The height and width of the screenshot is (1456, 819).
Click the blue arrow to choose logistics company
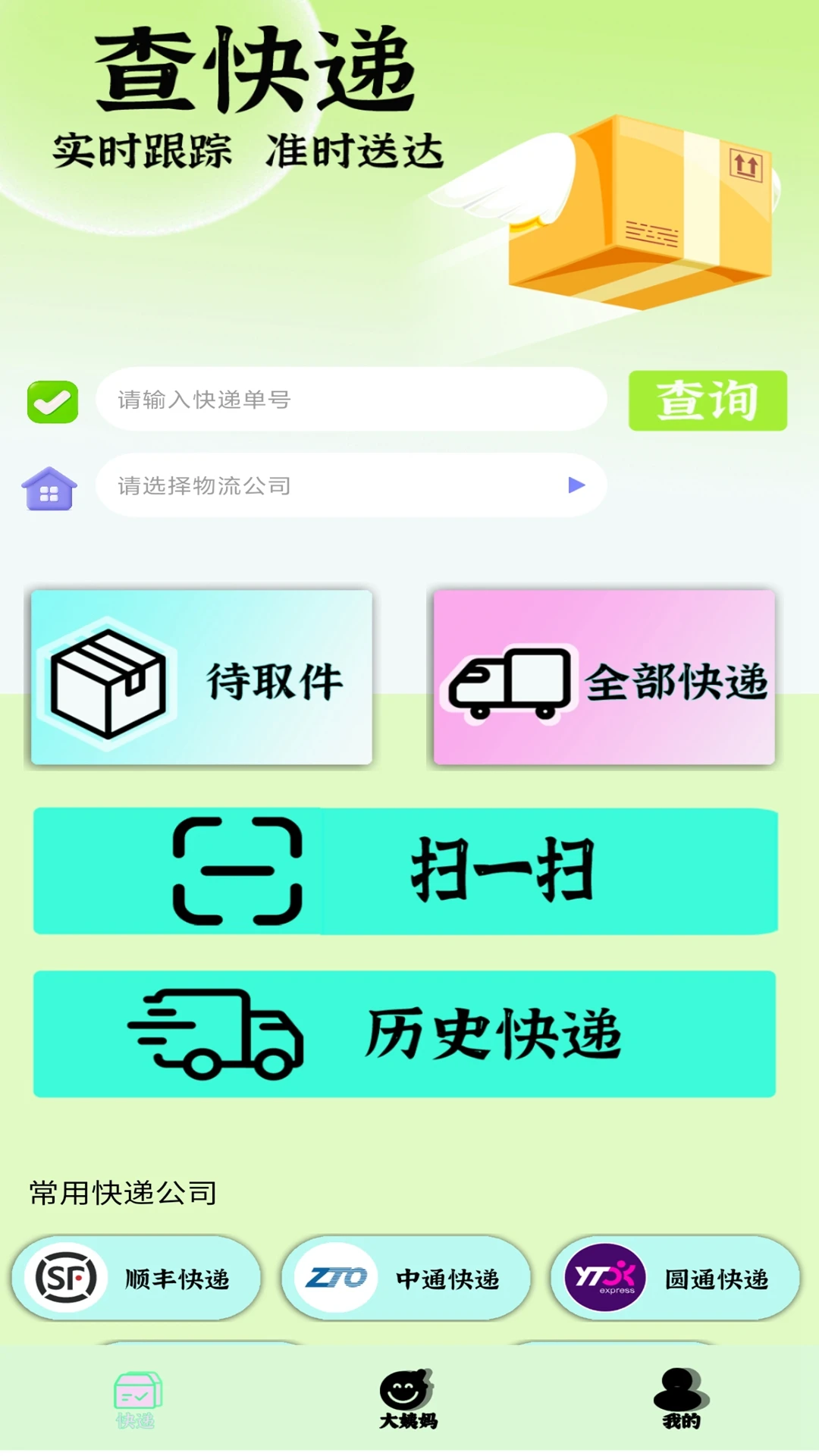click(578, 485)
